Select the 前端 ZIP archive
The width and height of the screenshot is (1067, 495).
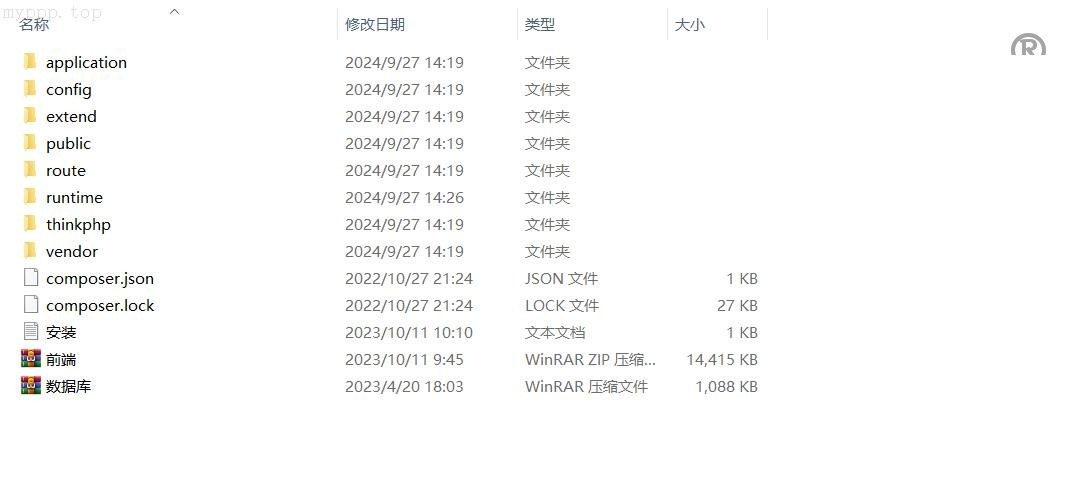(x=61, y=359)
